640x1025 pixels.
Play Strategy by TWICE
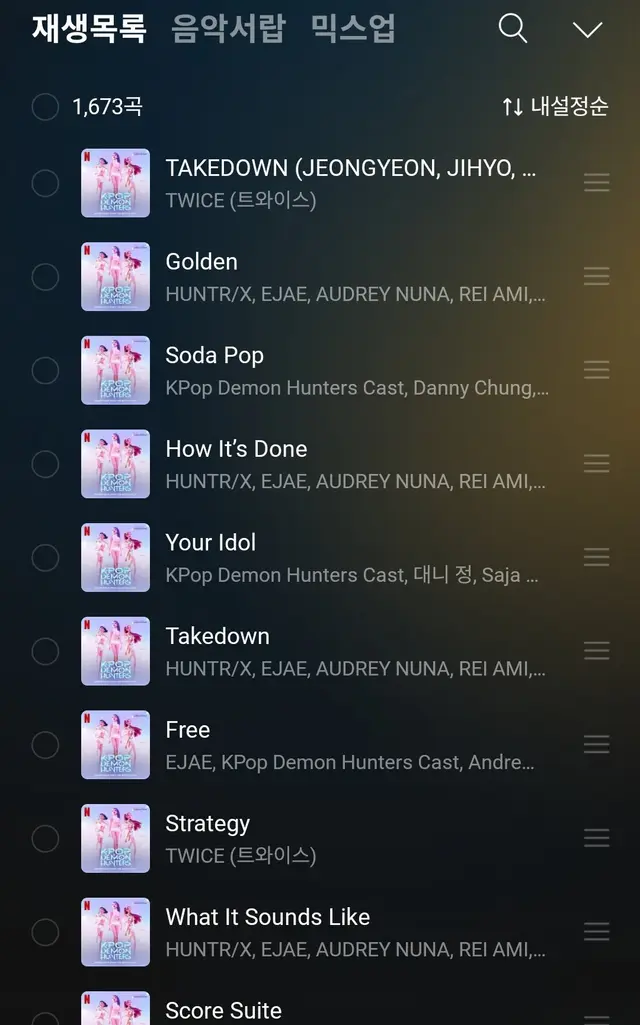(x=350, y=838)
